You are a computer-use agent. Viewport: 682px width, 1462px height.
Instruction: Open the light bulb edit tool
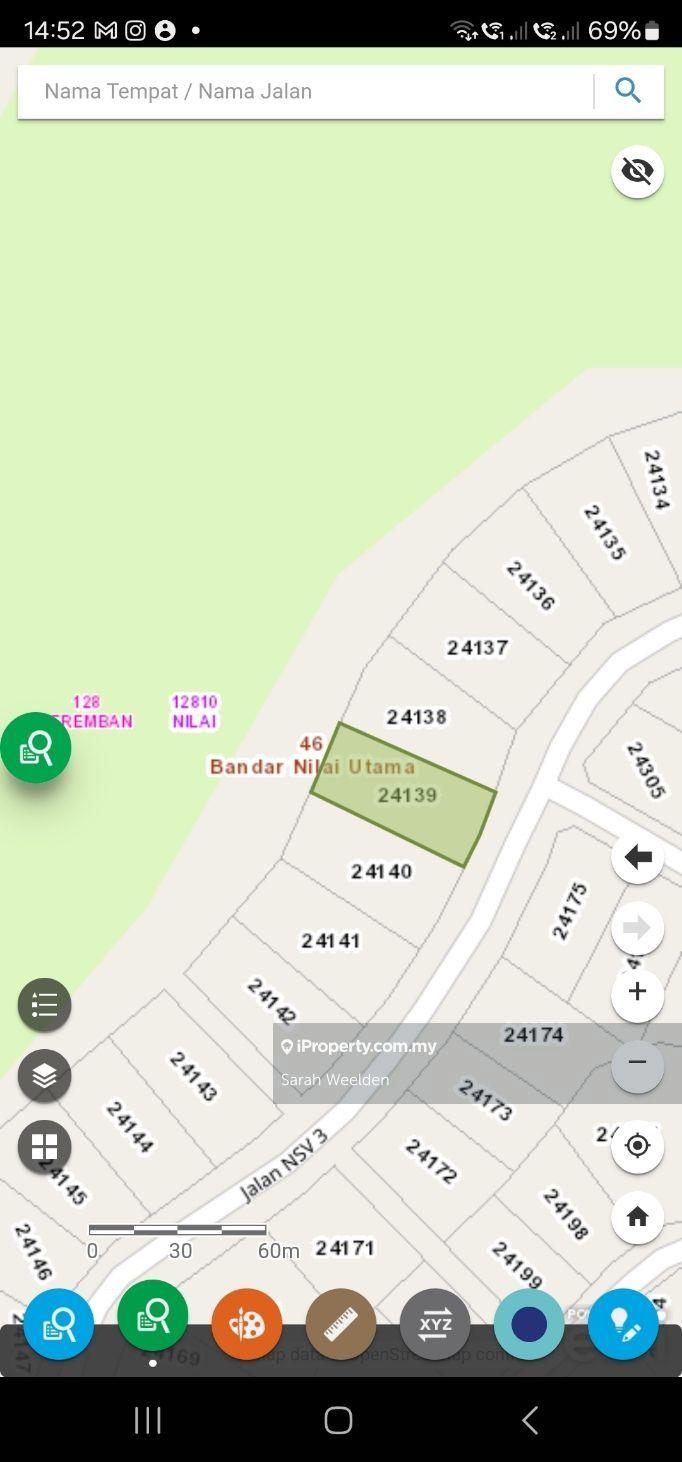[x=622, y=1324]
